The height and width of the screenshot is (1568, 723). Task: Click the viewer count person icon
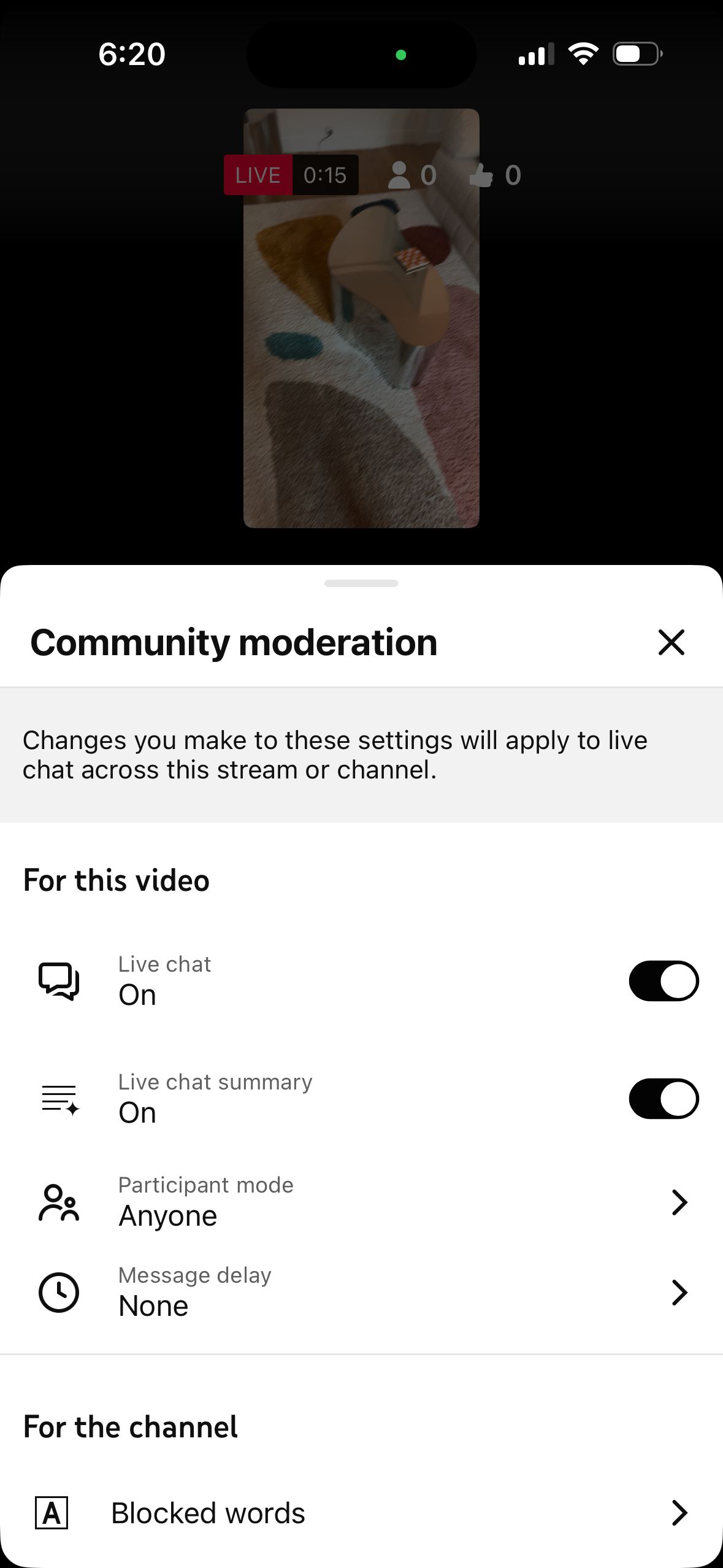(400, 175)
